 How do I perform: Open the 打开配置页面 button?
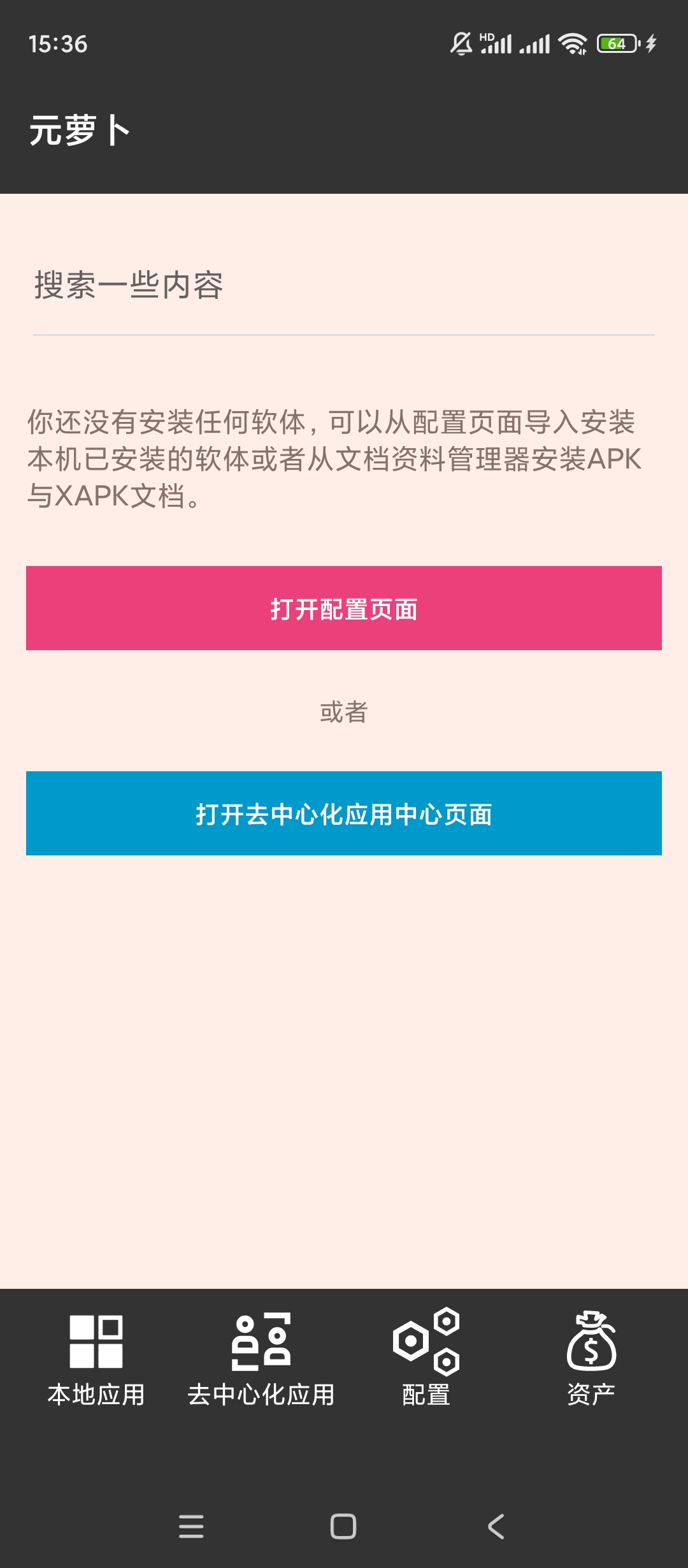[344, 608]
